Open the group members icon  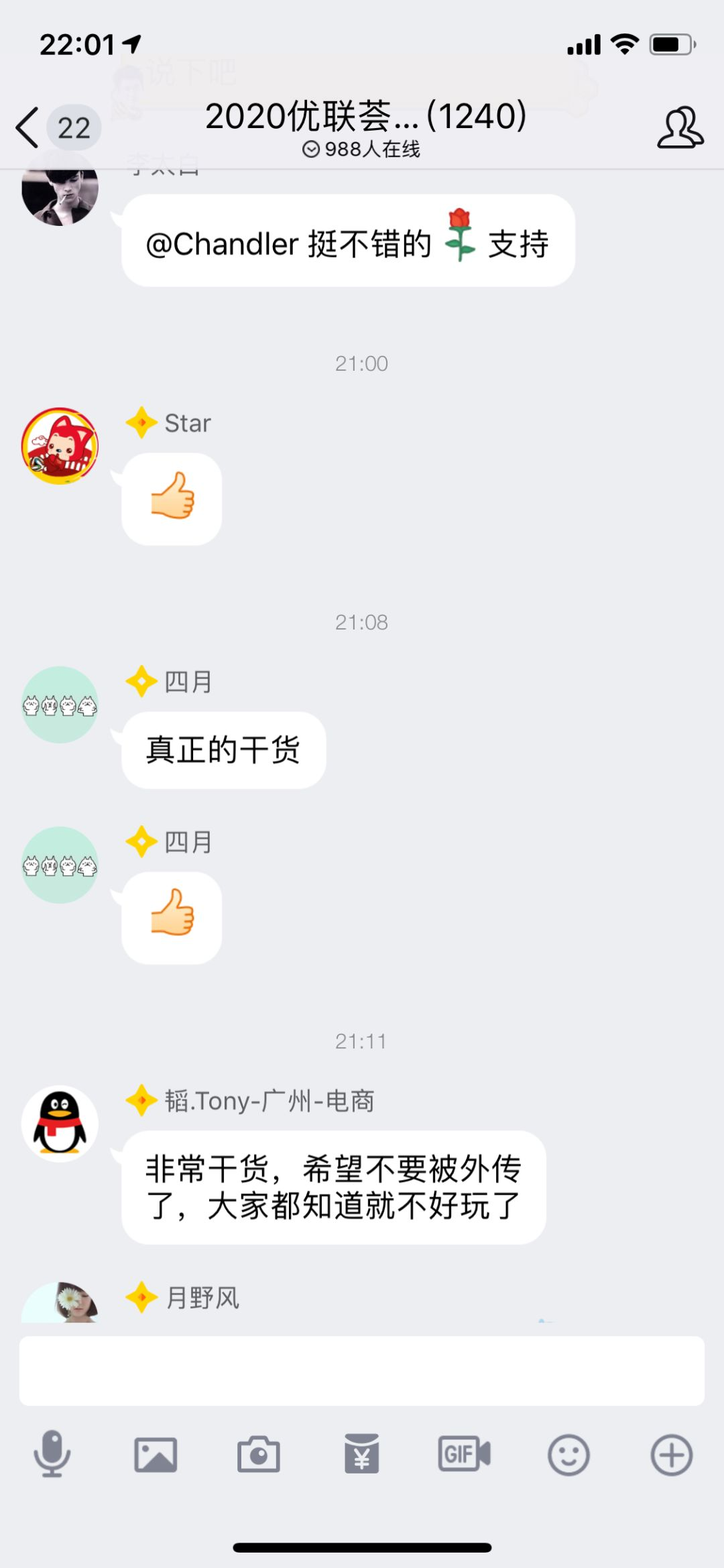(x=680, y=127)
